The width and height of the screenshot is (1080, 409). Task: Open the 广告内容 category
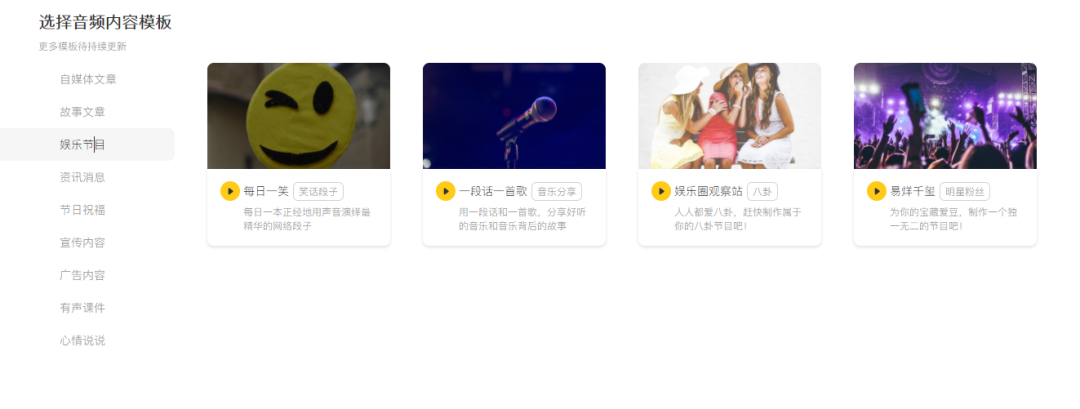82,275
